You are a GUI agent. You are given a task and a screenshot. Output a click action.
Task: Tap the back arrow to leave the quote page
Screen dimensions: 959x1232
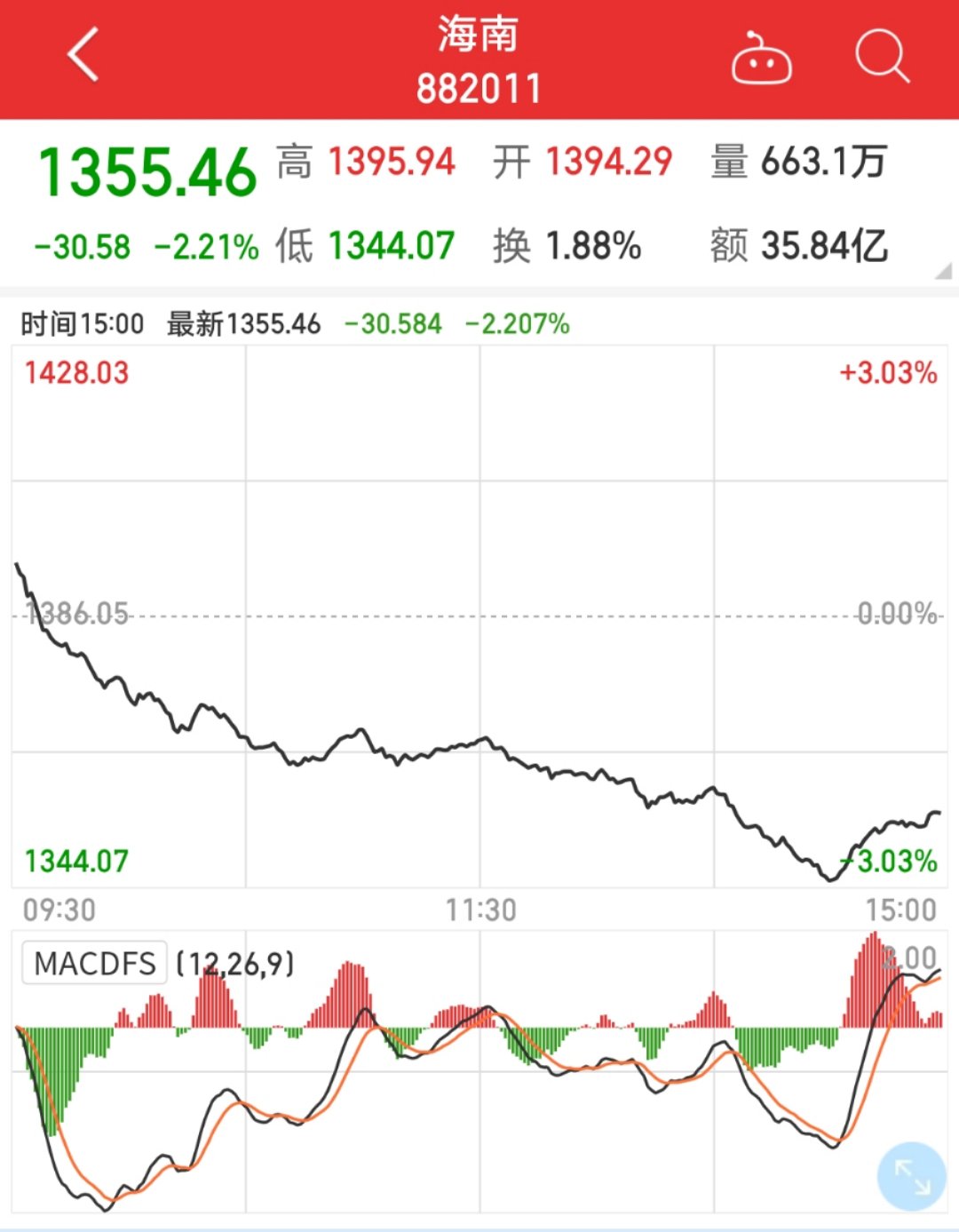point(83,56)
